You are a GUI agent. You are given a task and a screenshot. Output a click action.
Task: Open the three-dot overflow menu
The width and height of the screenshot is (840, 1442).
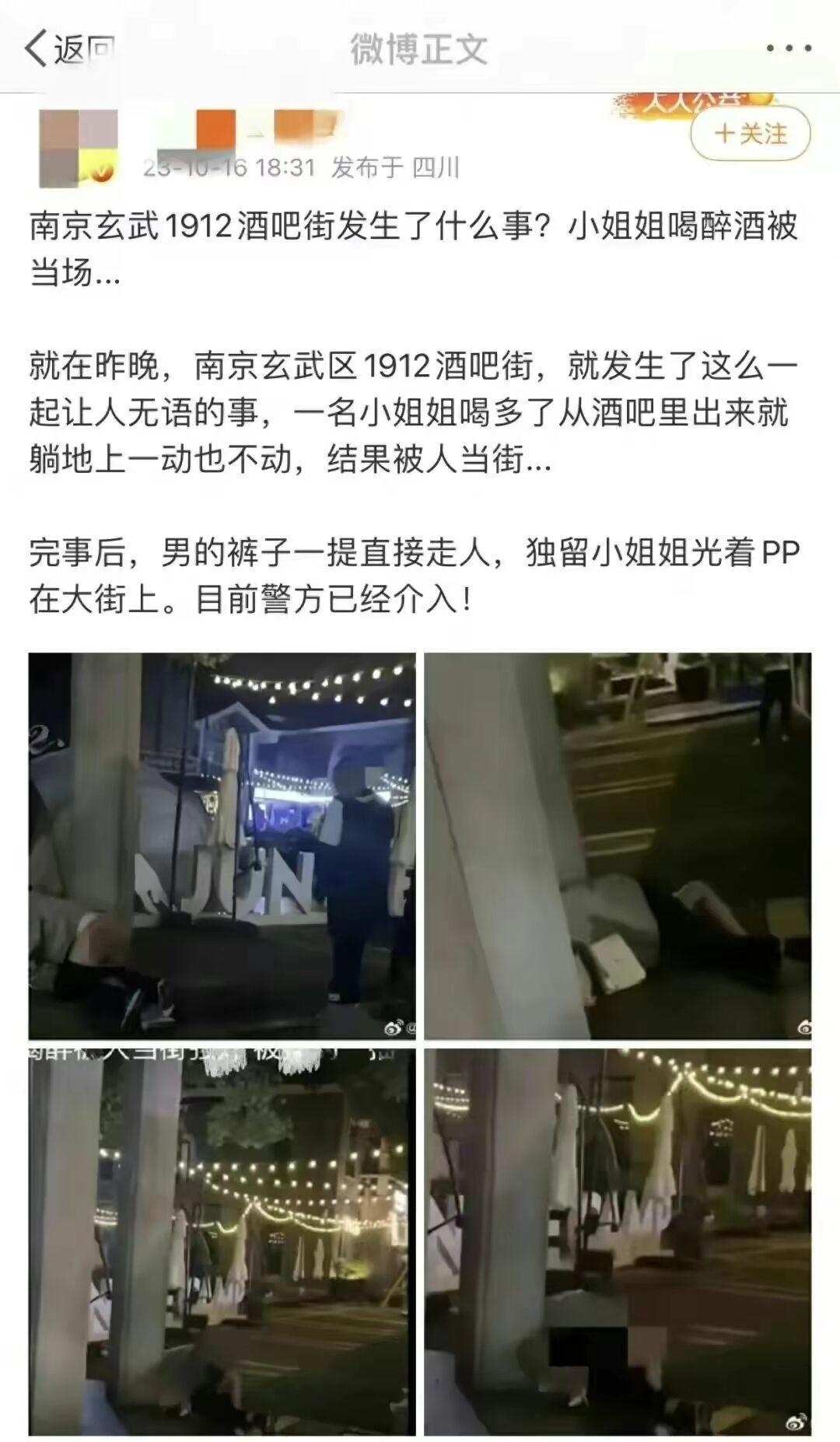click(x=788, y=49)
